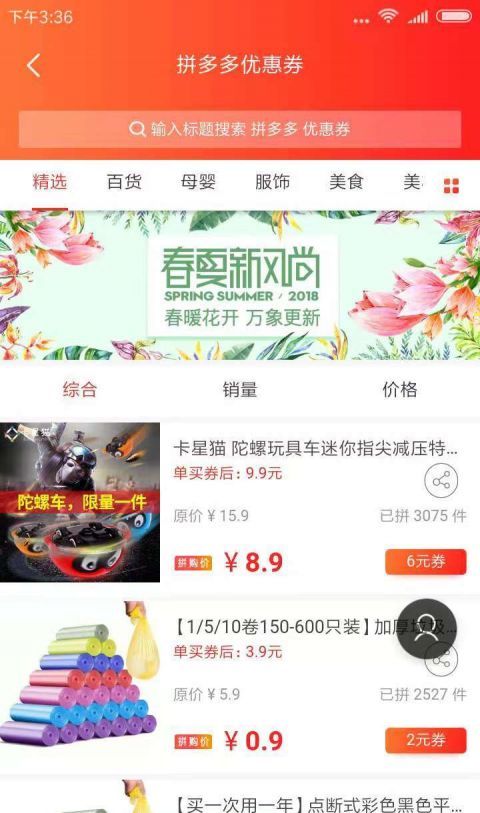Switch to the 百货 tab
Image resolution: width=480 pixels, height=813 pixels.
click(124, 182)
